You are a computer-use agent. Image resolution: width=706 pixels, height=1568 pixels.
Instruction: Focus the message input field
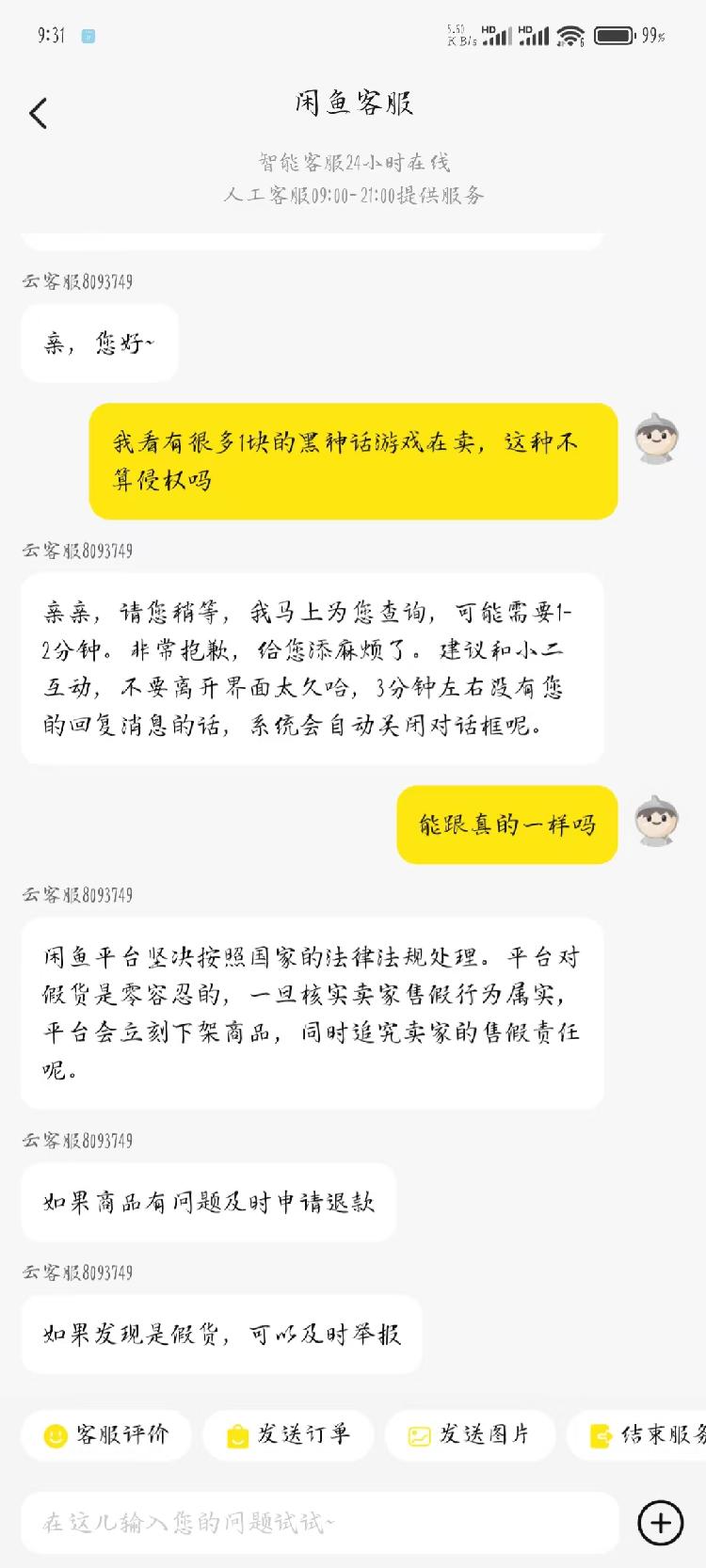(320, 1522)
